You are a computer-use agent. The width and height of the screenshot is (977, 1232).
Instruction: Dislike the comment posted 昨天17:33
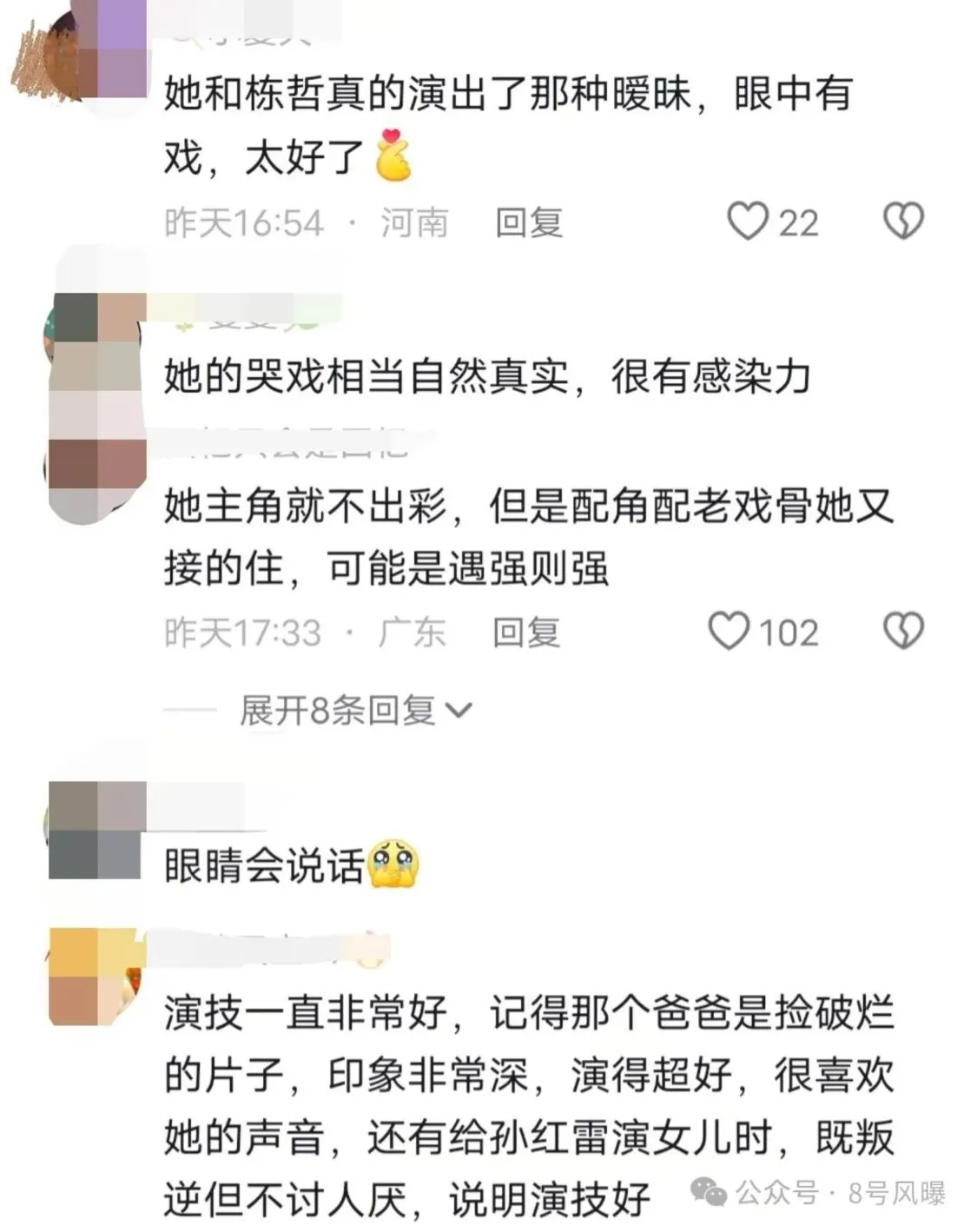(x=903, y=632)
